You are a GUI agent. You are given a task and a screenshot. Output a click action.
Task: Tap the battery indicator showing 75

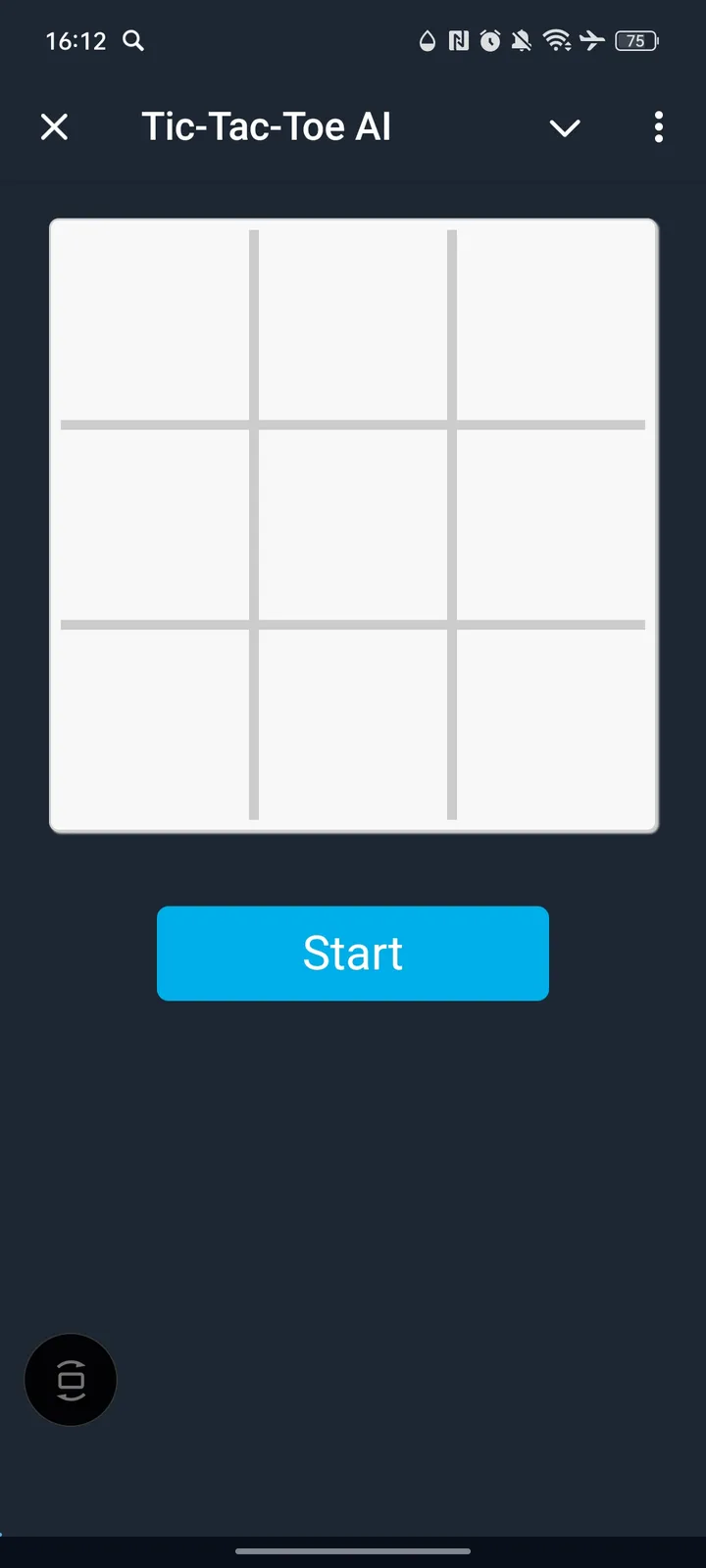(x=635, y=41)
